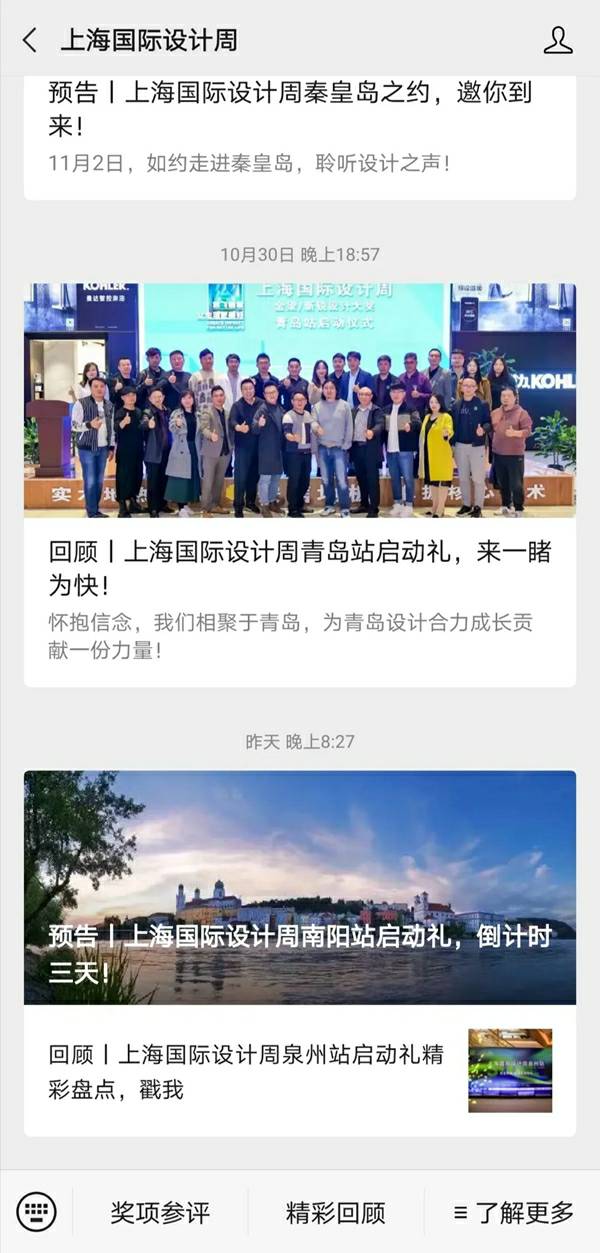Open the account profile icon

[x=557, y=41]
